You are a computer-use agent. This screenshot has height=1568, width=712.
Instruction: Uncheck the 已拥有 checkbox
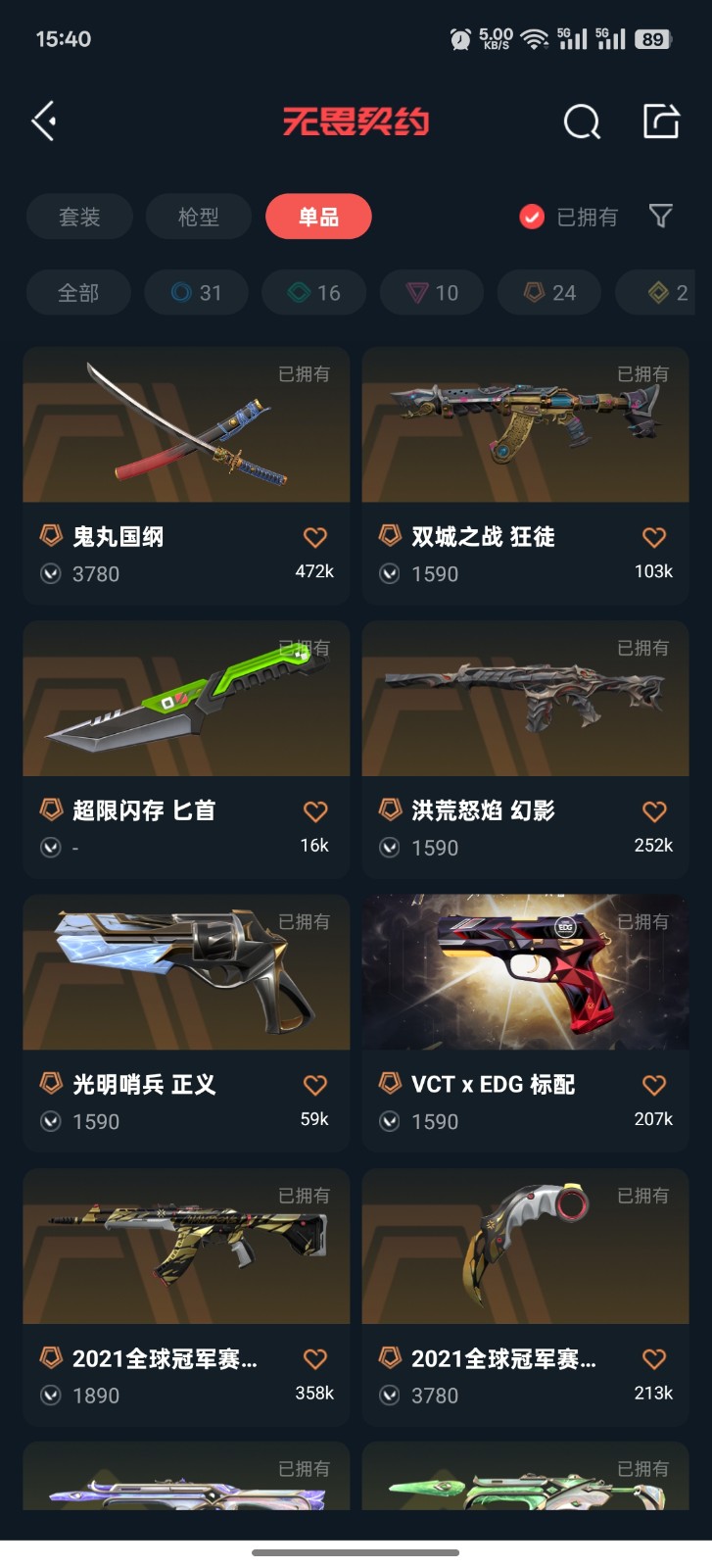click(532, 217)
